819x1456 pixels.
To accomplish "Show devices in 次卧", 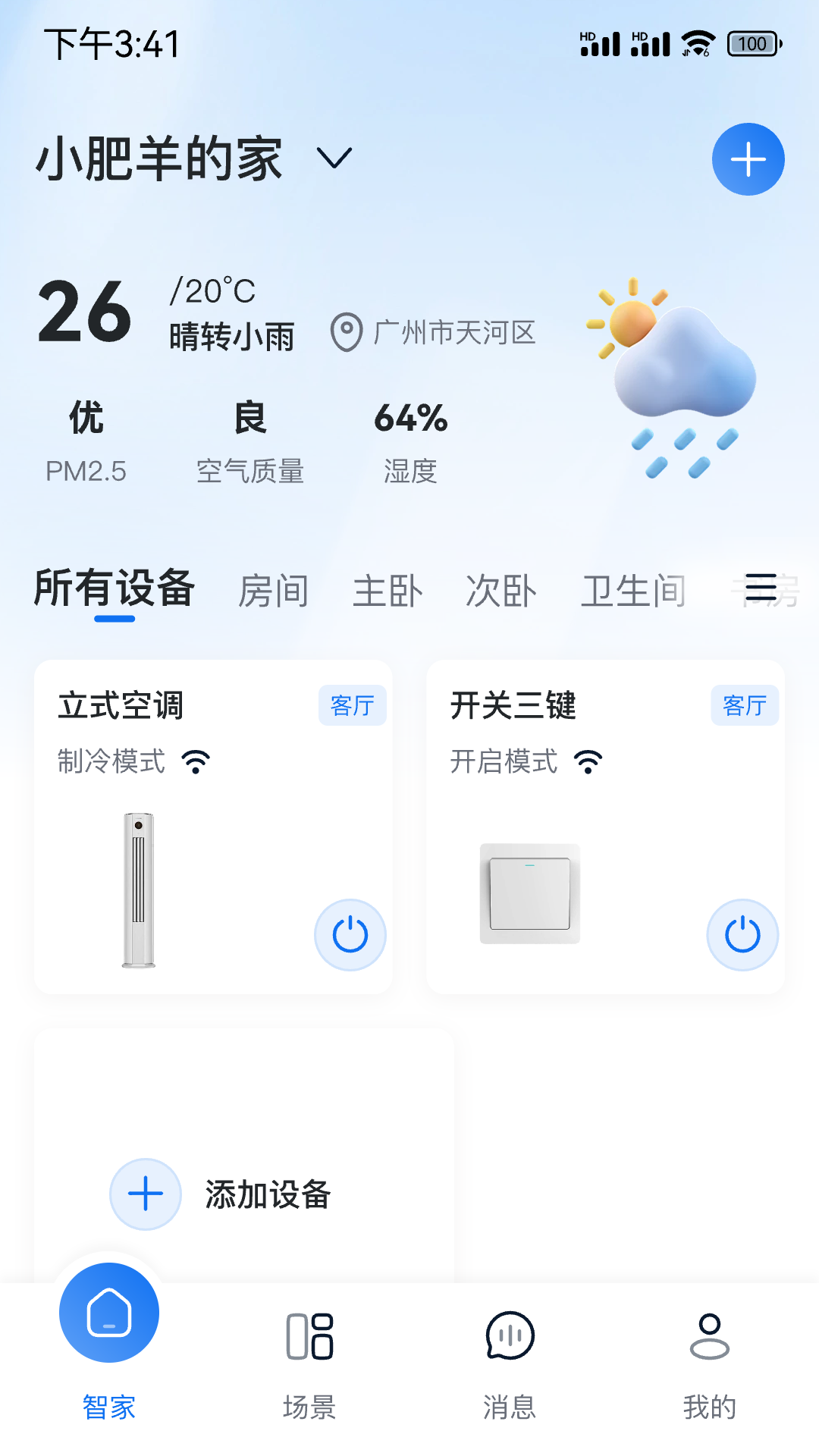I will pyautogui.click(x=500, y=591).
